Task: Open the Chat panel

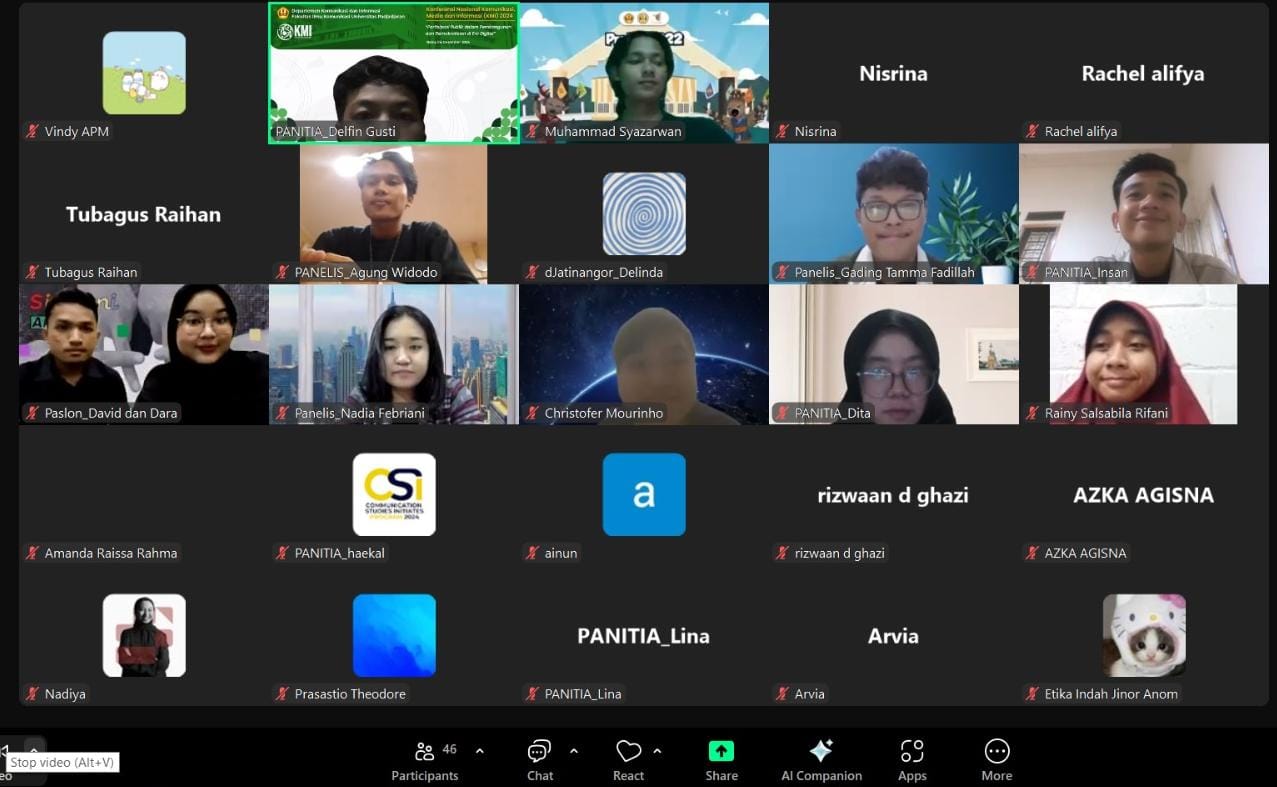Action: click(540, 760)
